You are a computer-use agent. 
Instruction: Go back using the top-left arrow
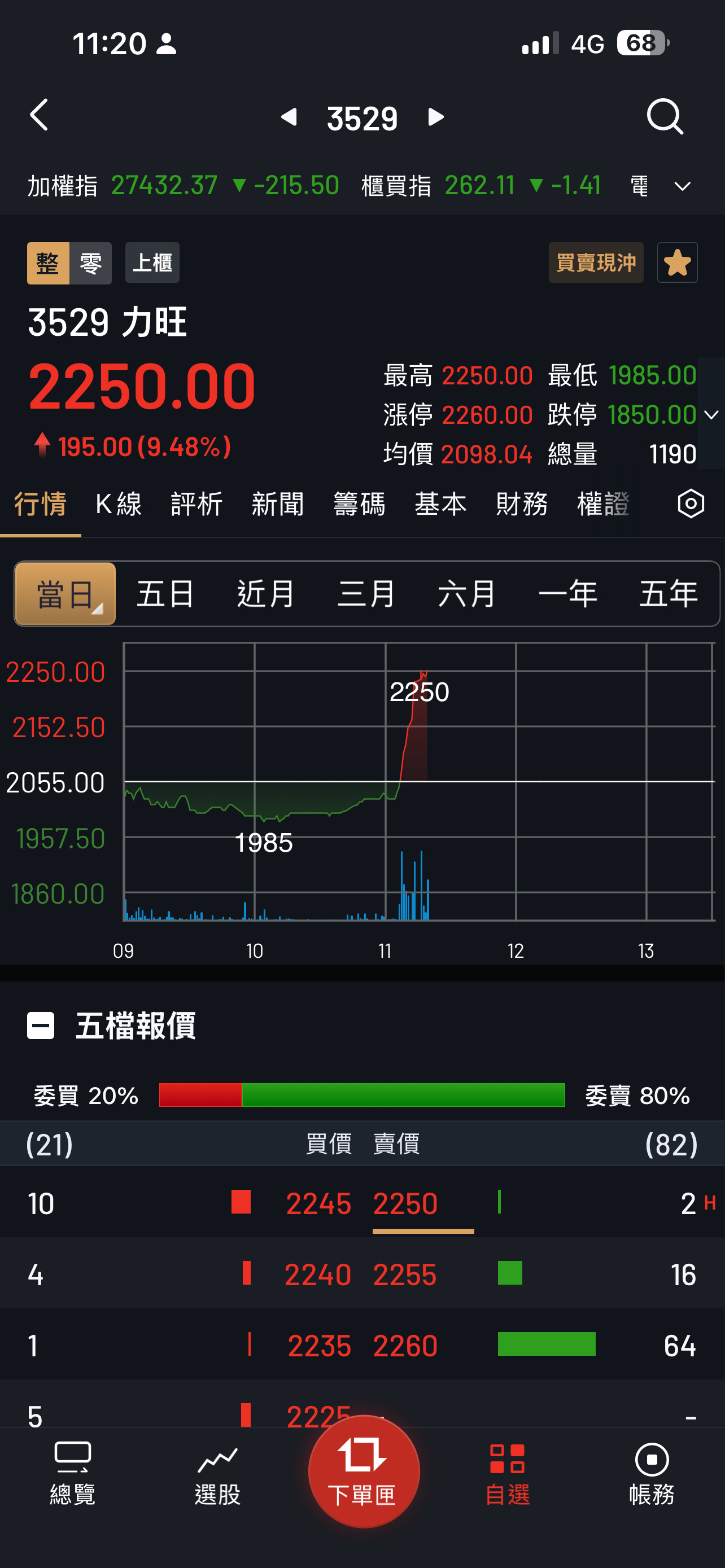[39, 115]
